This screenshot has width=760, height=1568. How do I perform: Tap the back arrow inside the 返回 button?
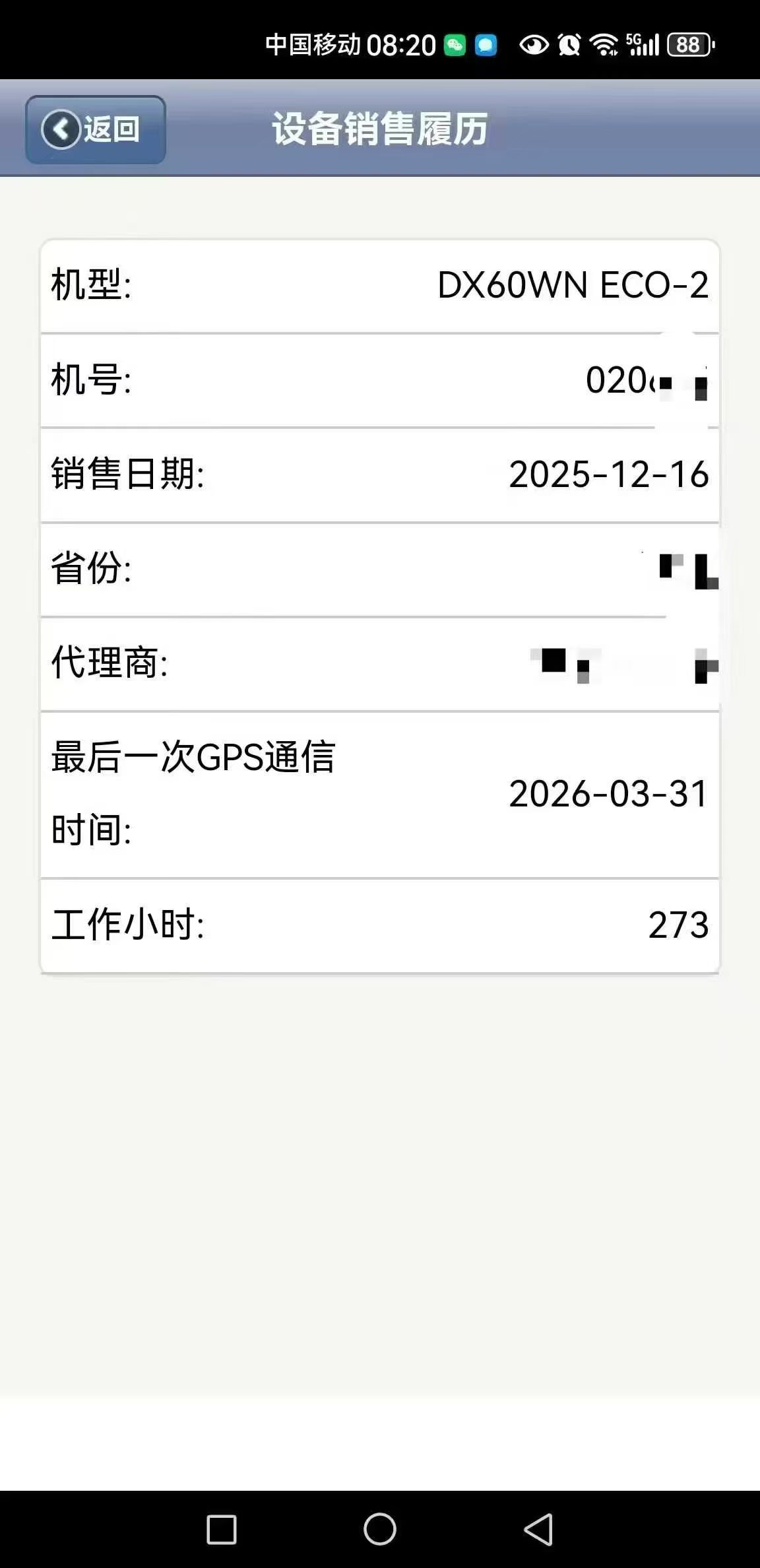point(61,129)
